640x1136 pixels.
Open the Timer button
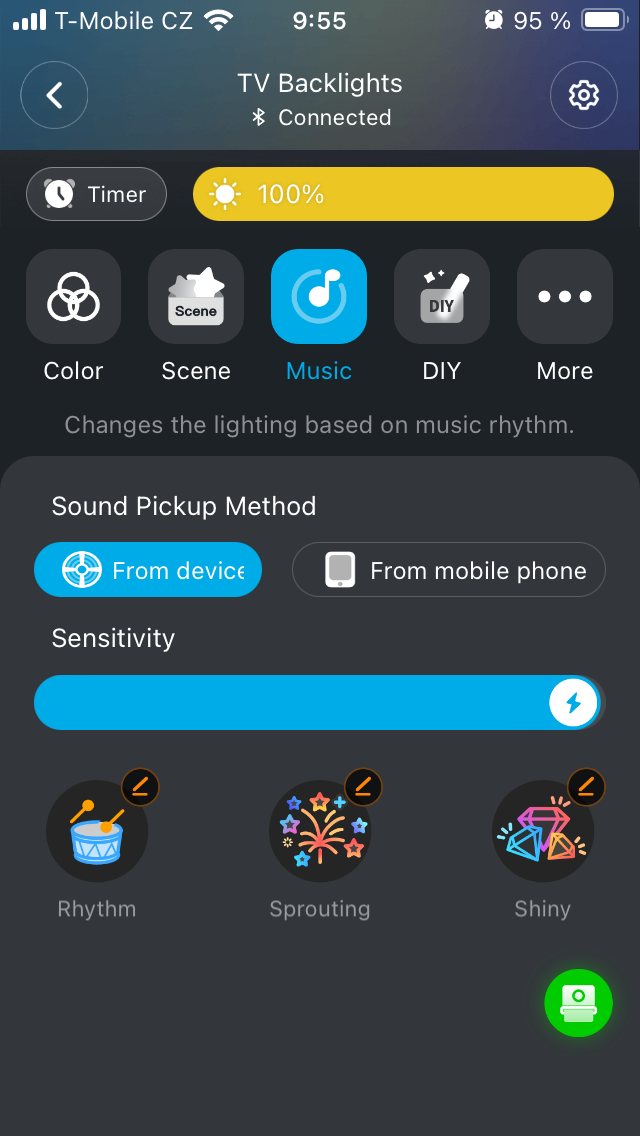96,194
